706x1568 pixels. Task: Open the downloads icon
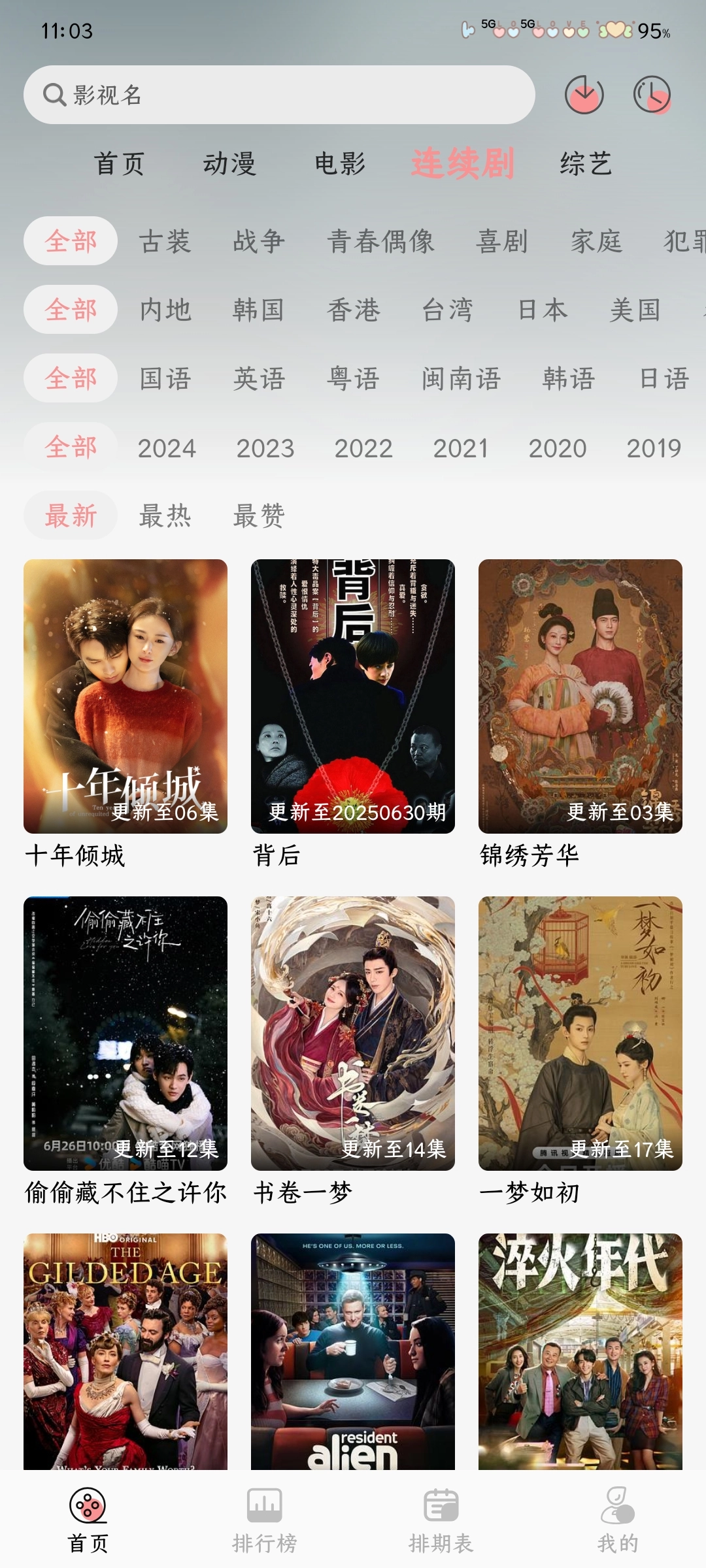[x=584, y=95]
